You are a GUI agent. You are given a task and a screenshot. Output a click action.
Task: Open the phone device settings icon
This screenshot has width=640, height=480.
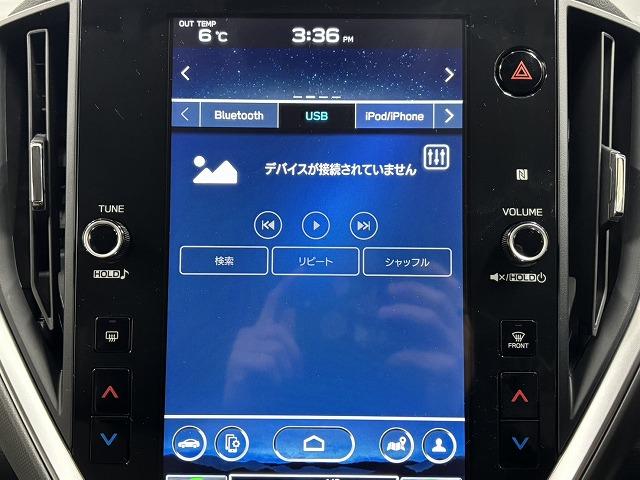click(231, 443)
